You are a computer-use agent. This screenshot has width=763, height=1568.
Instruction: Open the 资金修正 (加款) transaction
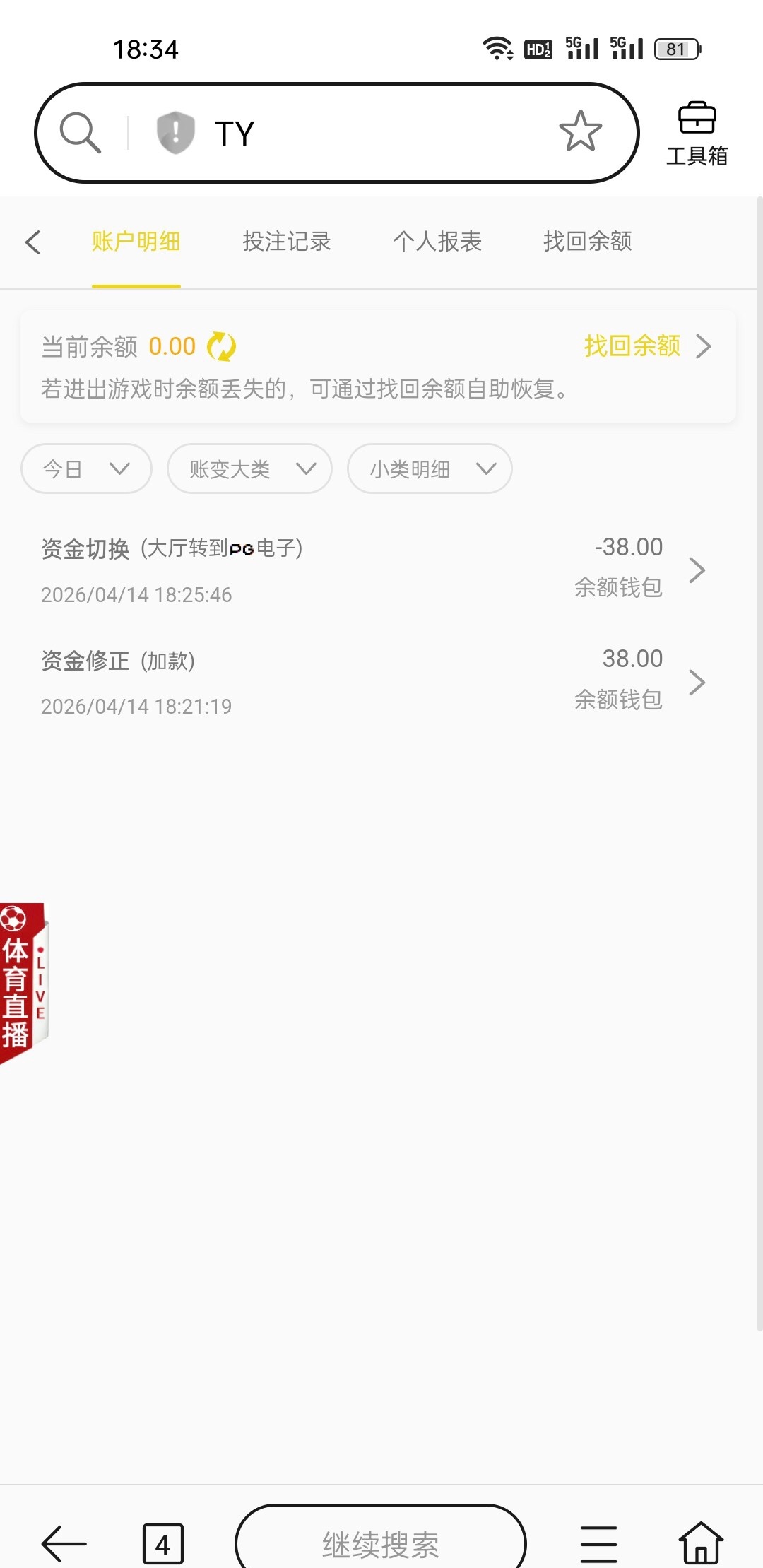tap(373, 682)
